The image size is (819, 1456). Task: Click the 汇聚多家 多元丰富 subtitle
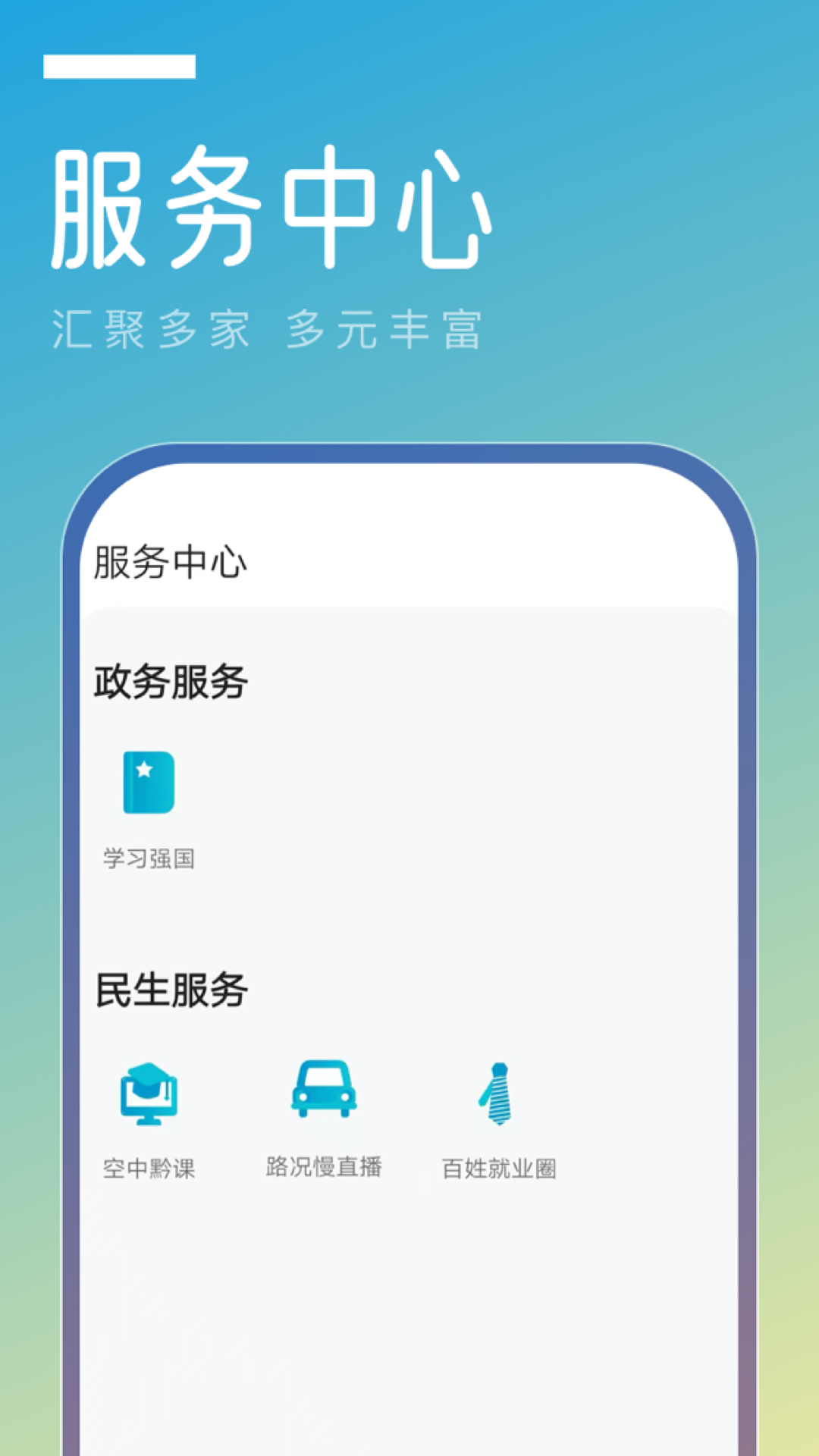(x=269, y=328)
